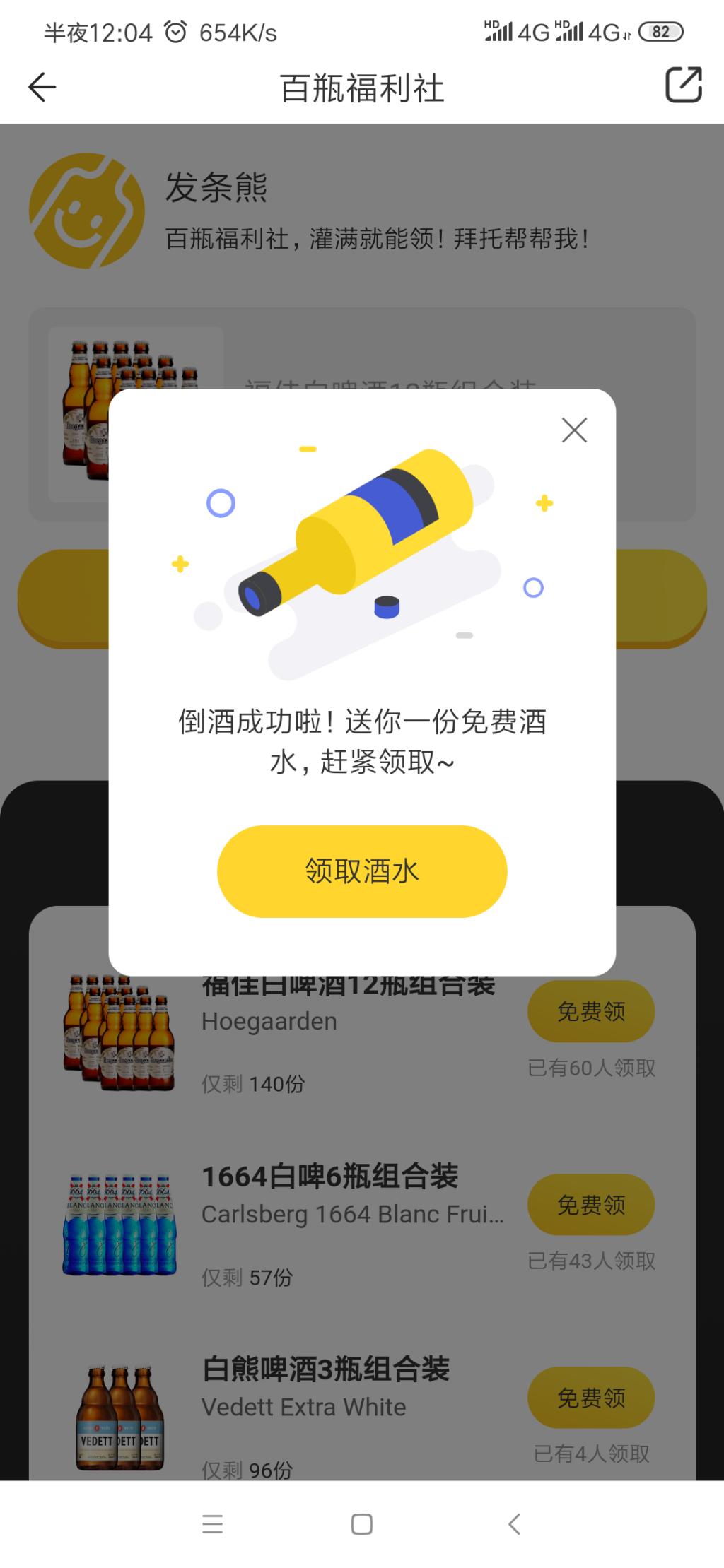Screen dimensions: 724x1568
Task: Tap the 领取酒水 button
Action: [x=362, y=871]
